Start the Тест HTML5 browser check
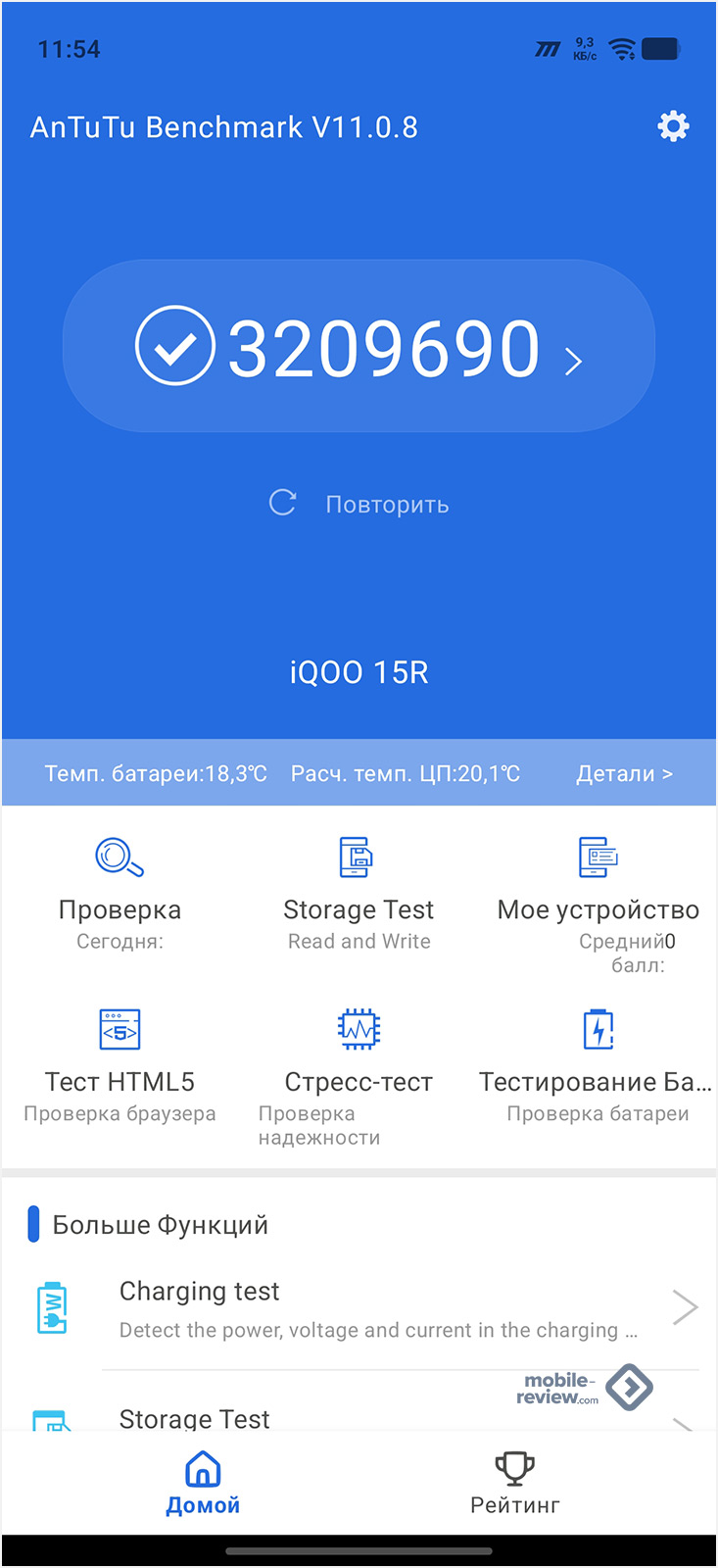This screenshot has height=1568, width=718. [x=120, y=1063]
